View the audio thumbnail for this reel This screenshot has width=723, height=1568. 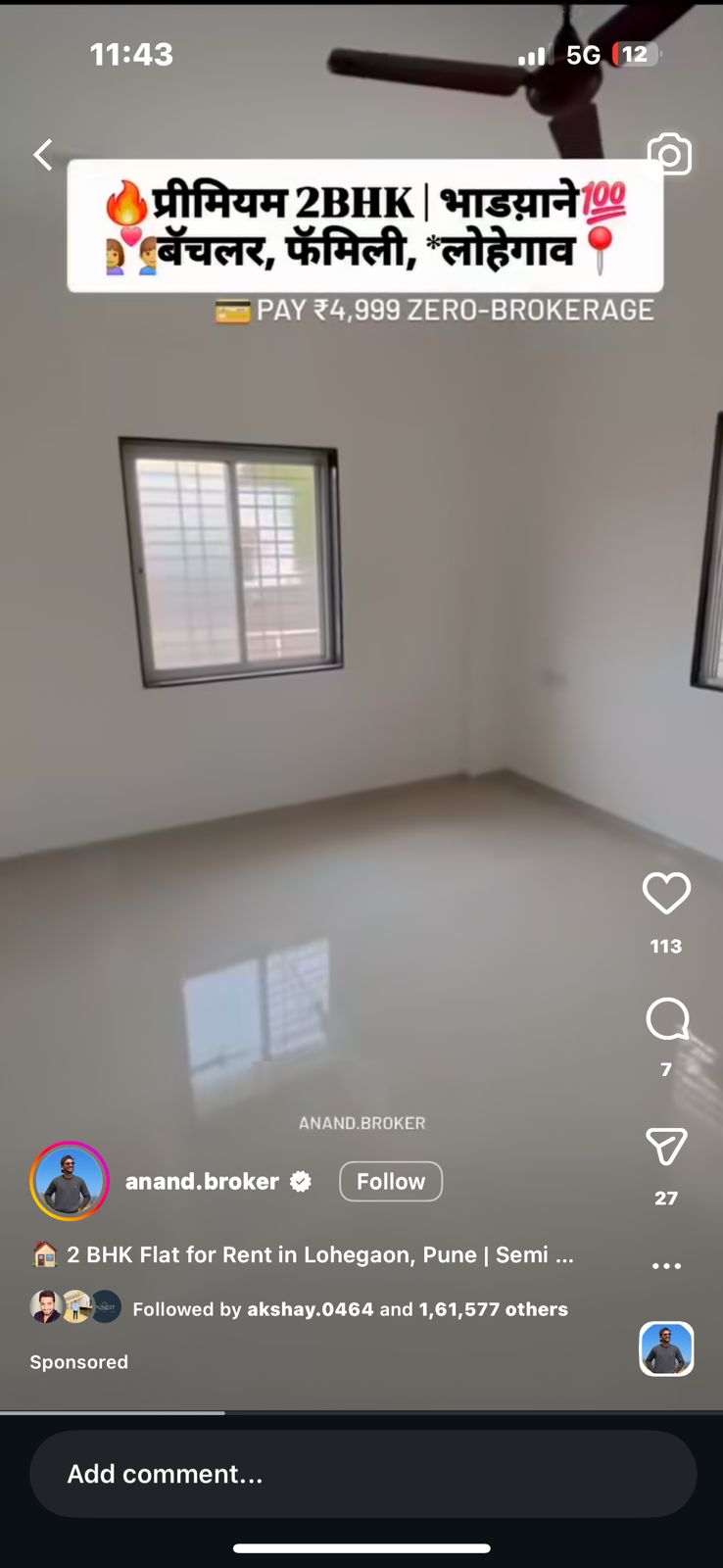[666, 1349]
